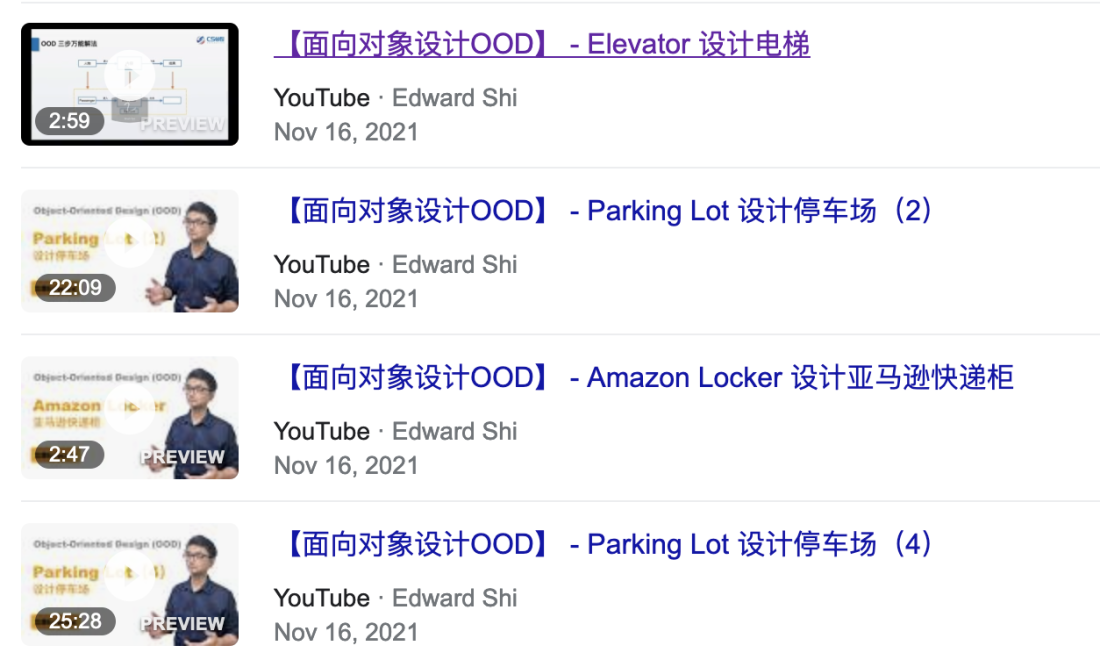Open Parking Lot 设计停车场（4）title link
The width and height of the screenshot is (1100, 660).
point(608,545)
